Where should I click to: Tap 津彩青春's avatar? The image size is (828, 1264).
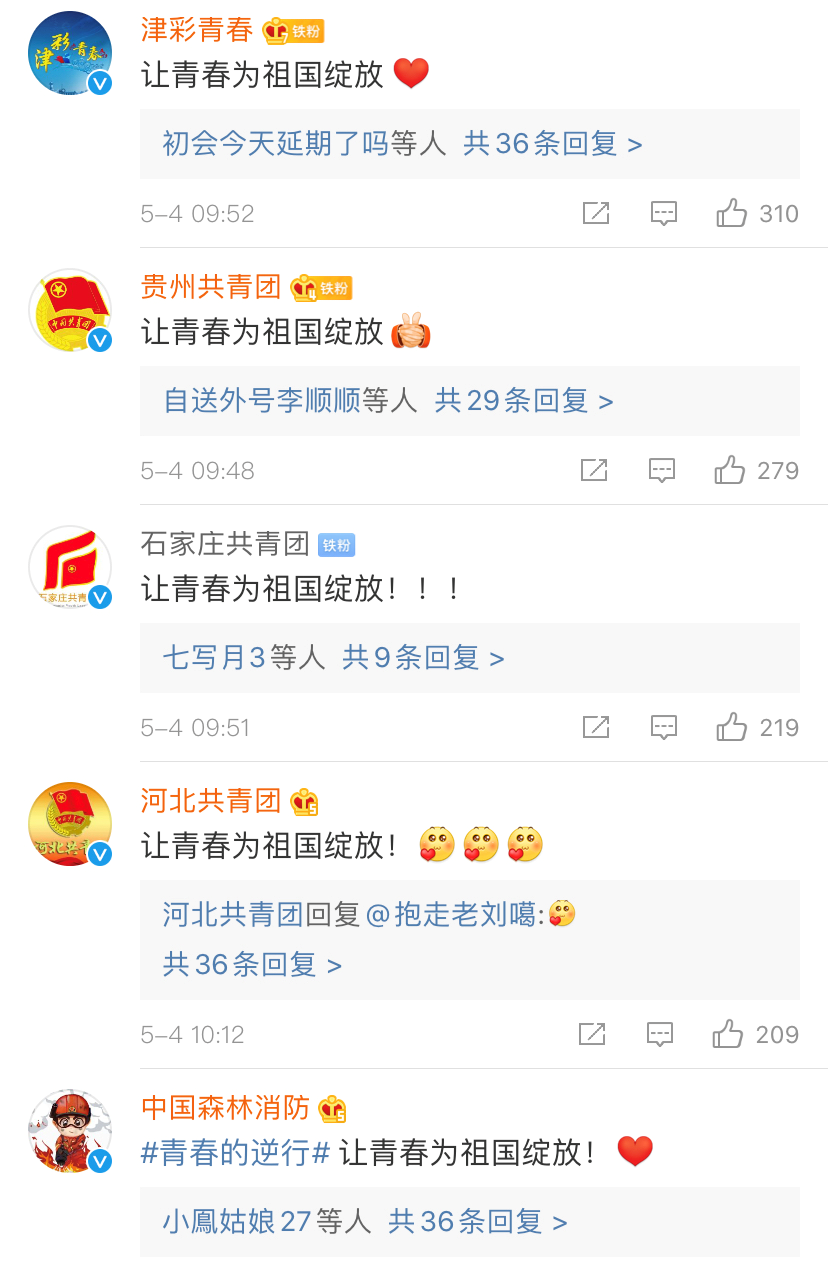(x=69, y=53)
